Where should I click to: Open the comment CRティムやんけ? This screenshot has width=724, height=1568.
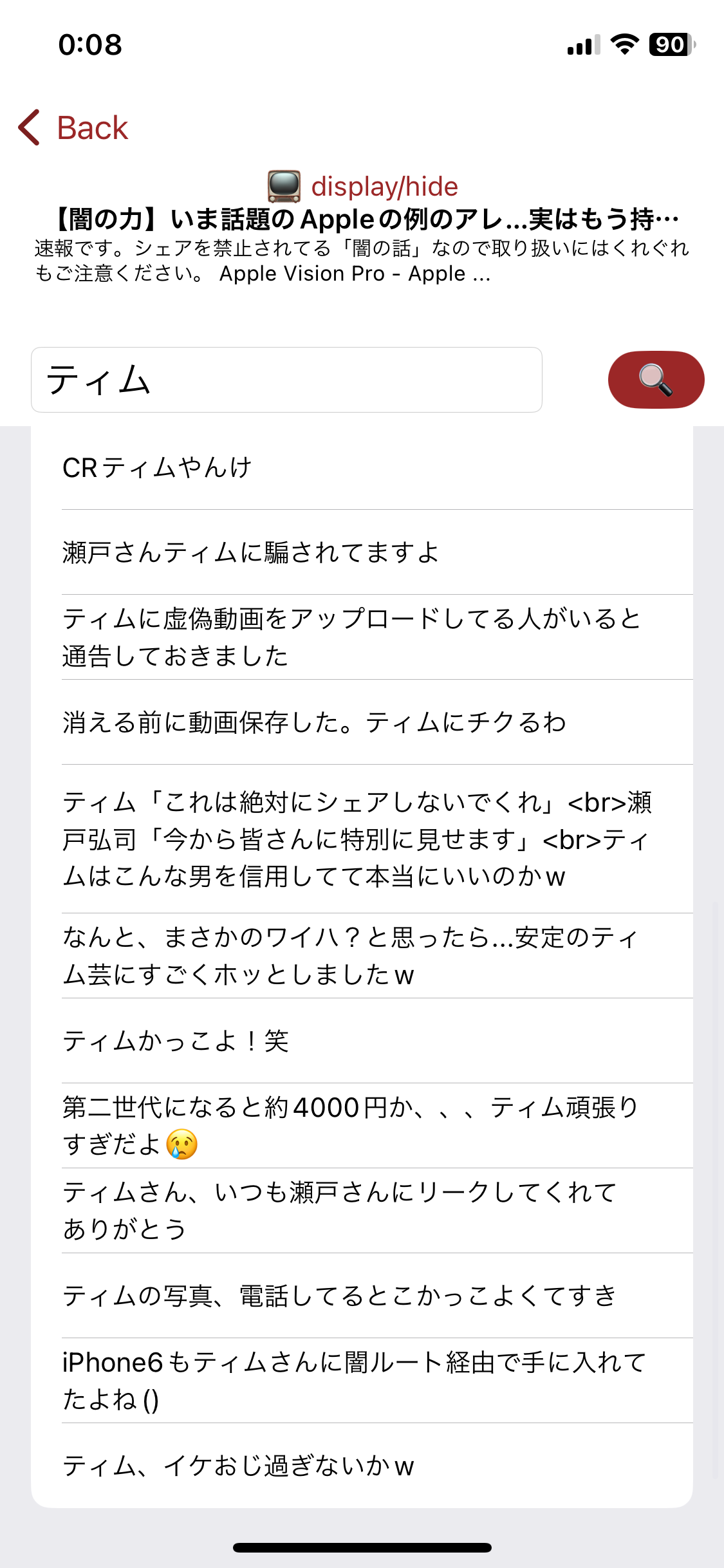pos(360,468)
